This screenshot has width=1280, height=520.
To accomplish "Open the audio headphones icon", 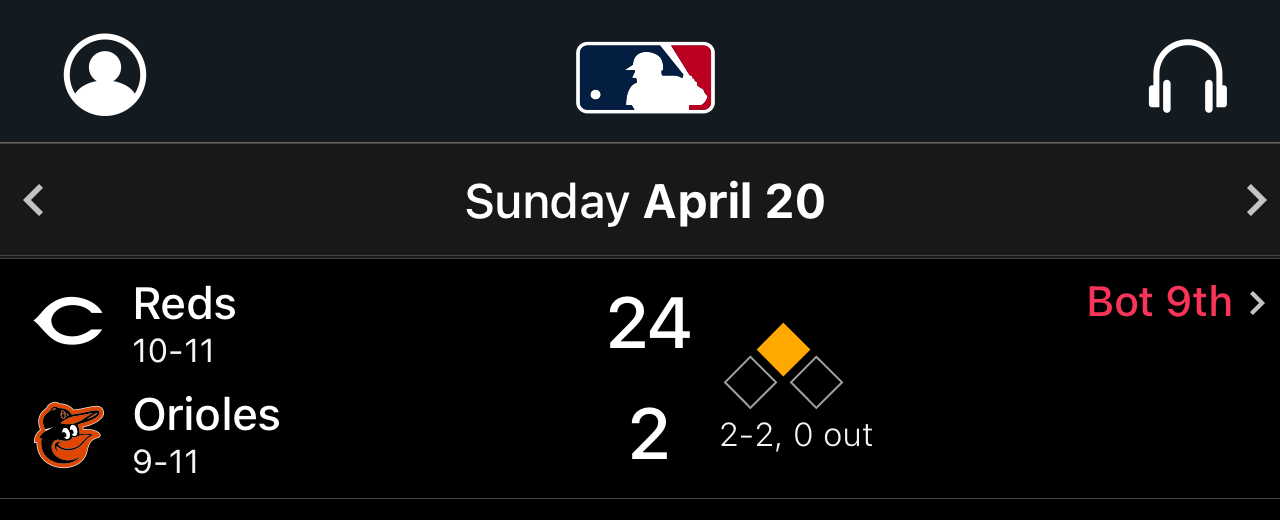I will 1187,76.
